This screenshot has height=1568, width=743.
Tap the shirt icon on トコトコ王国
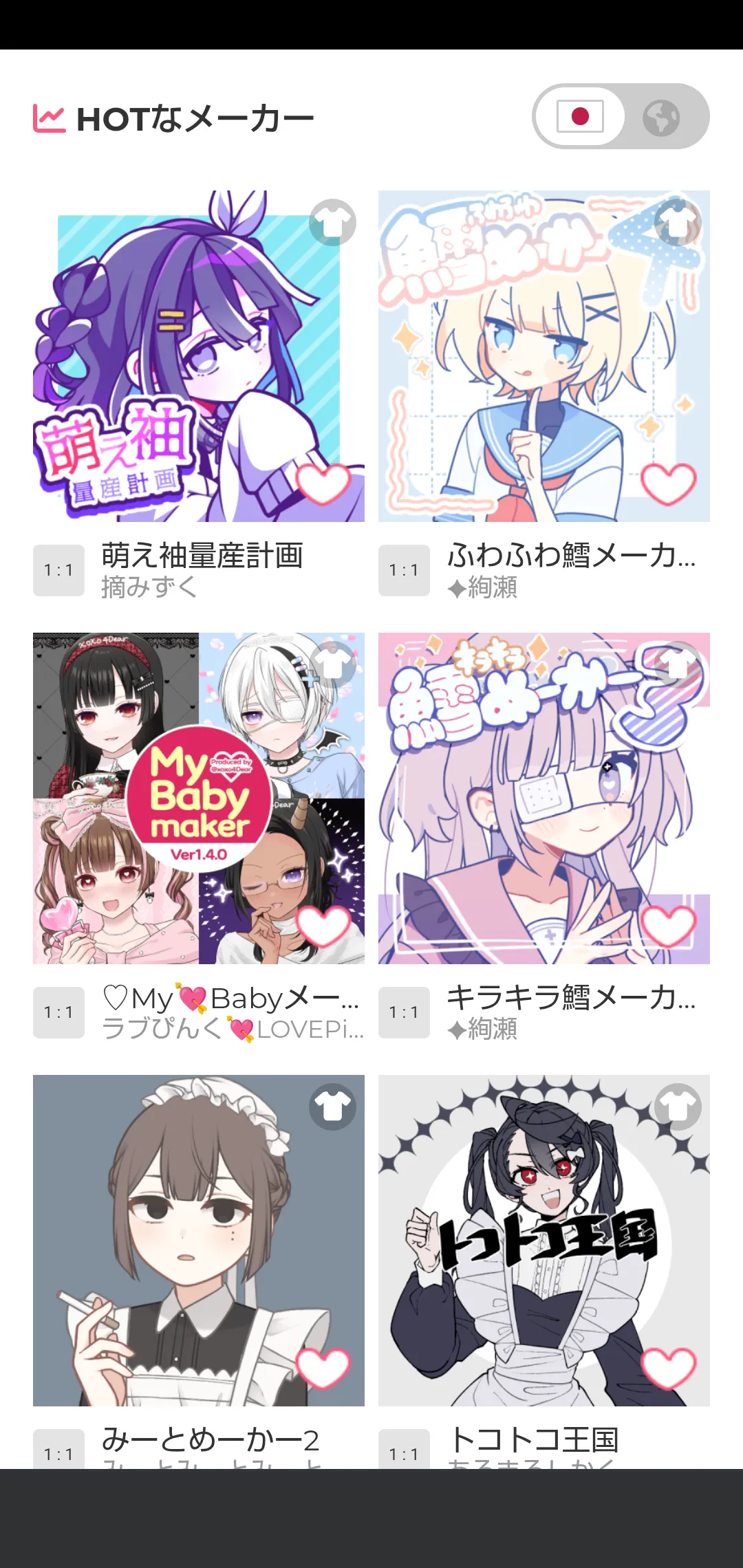point(678,1107)
